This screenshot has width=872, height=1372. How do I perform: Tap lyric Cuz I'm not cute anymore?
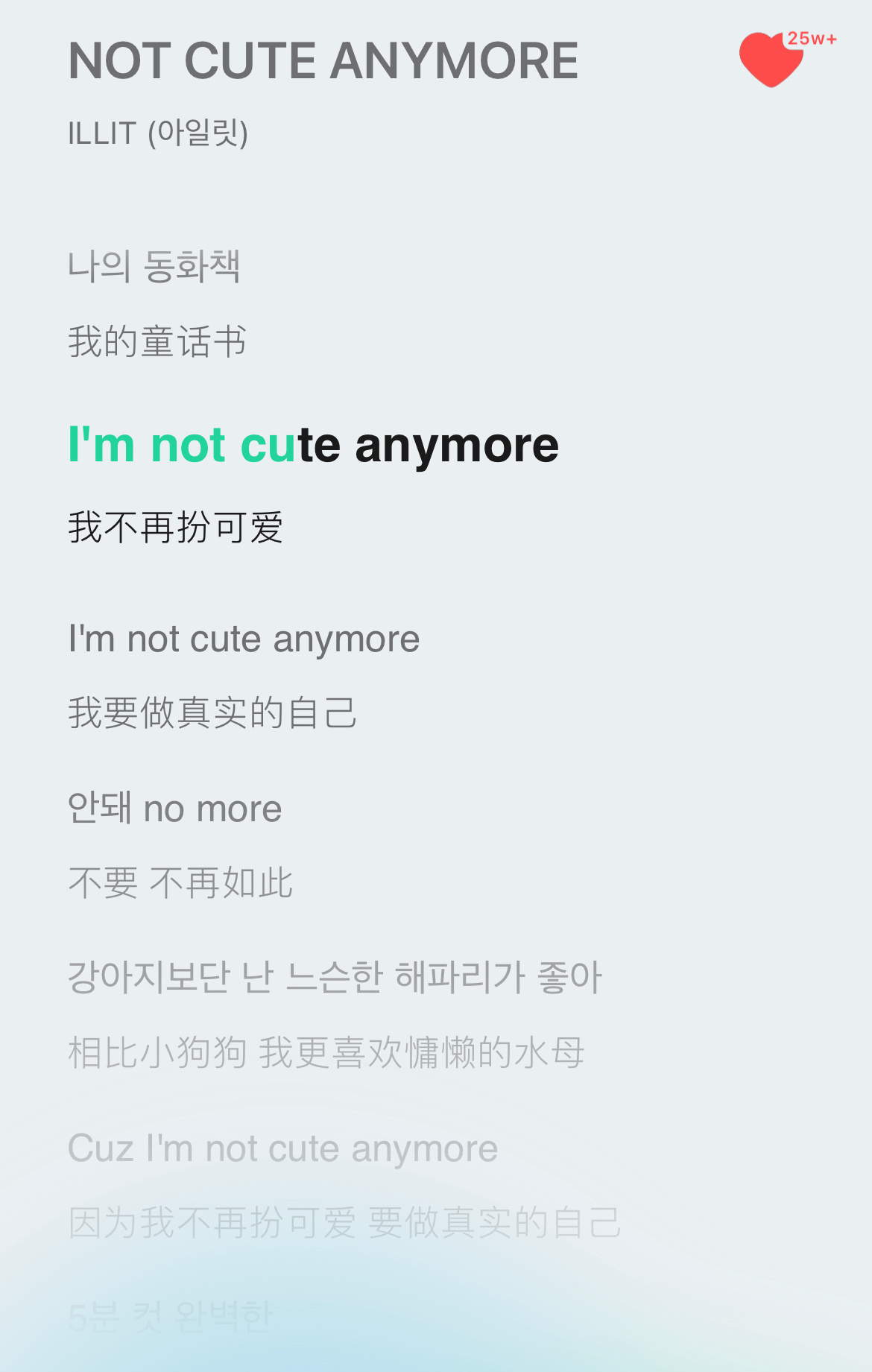[x=282, y=1148]
